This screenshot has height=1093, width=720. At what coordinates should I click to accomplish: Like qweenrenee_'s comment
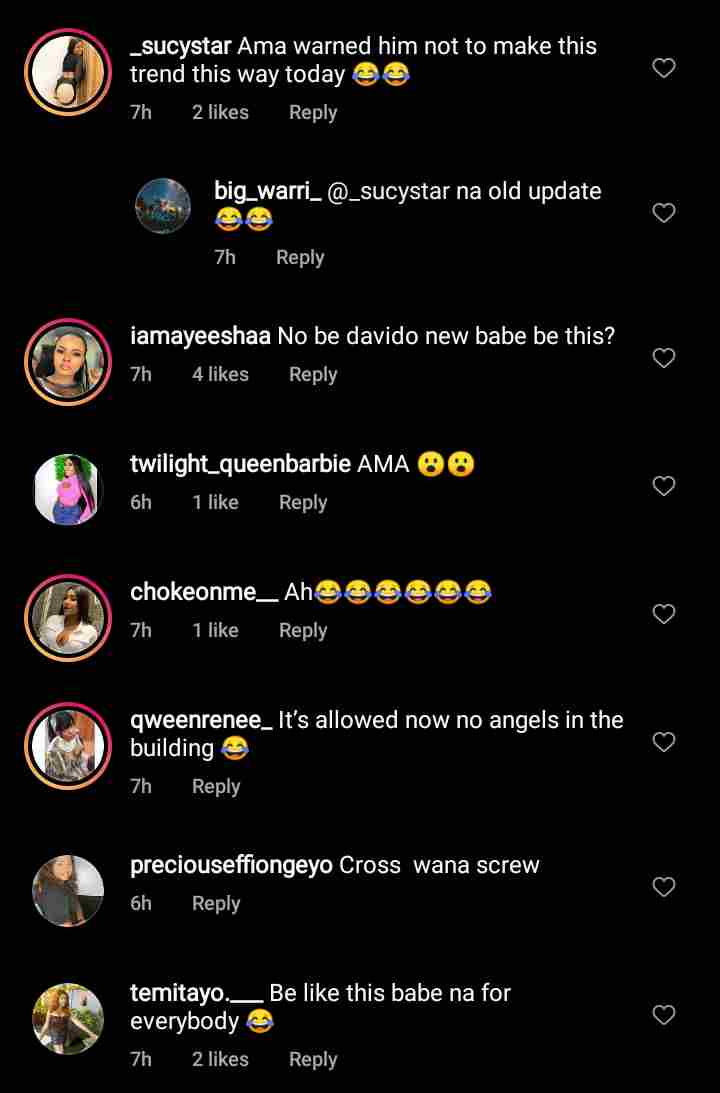click(664, 742)
